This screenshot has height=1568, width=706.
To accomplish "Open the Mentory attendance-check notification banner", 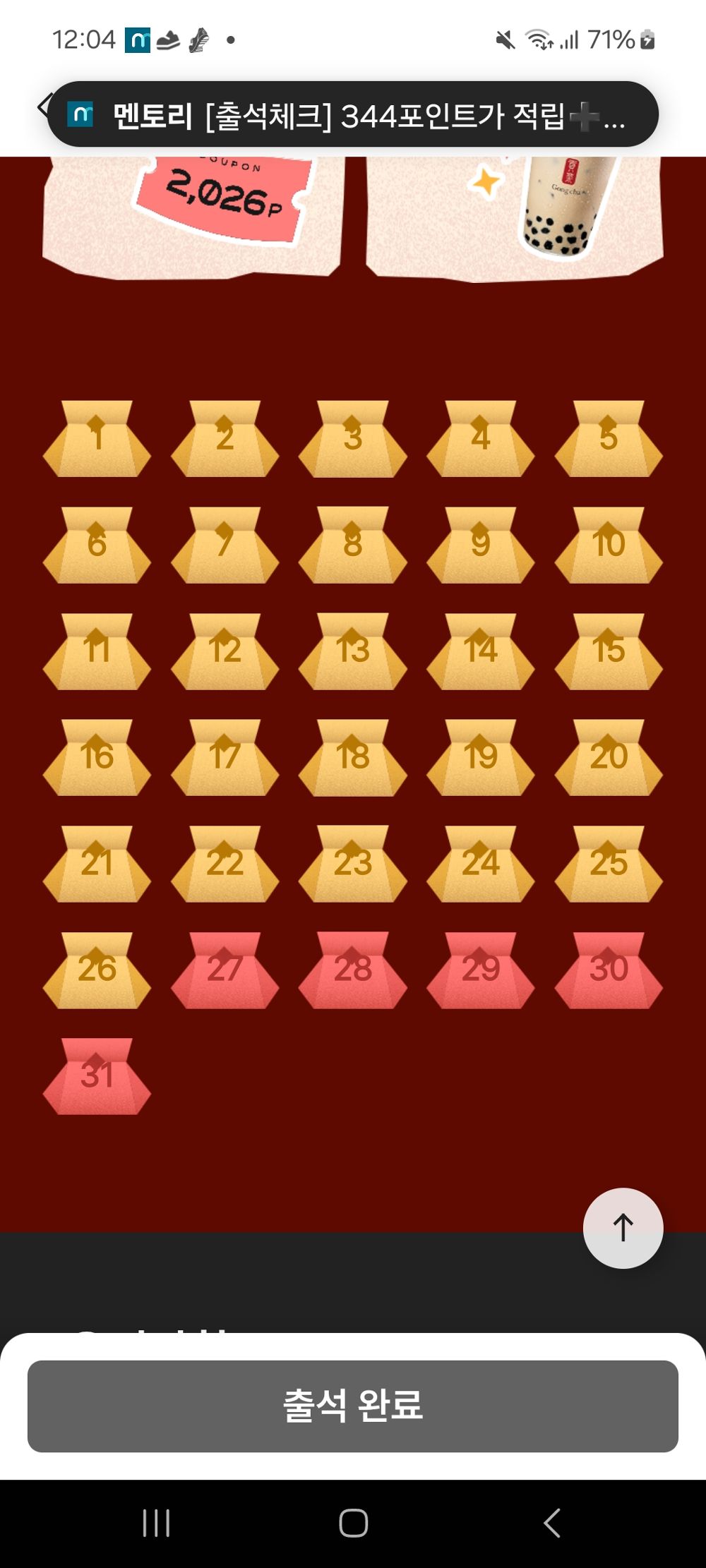I will coord(353,115).
